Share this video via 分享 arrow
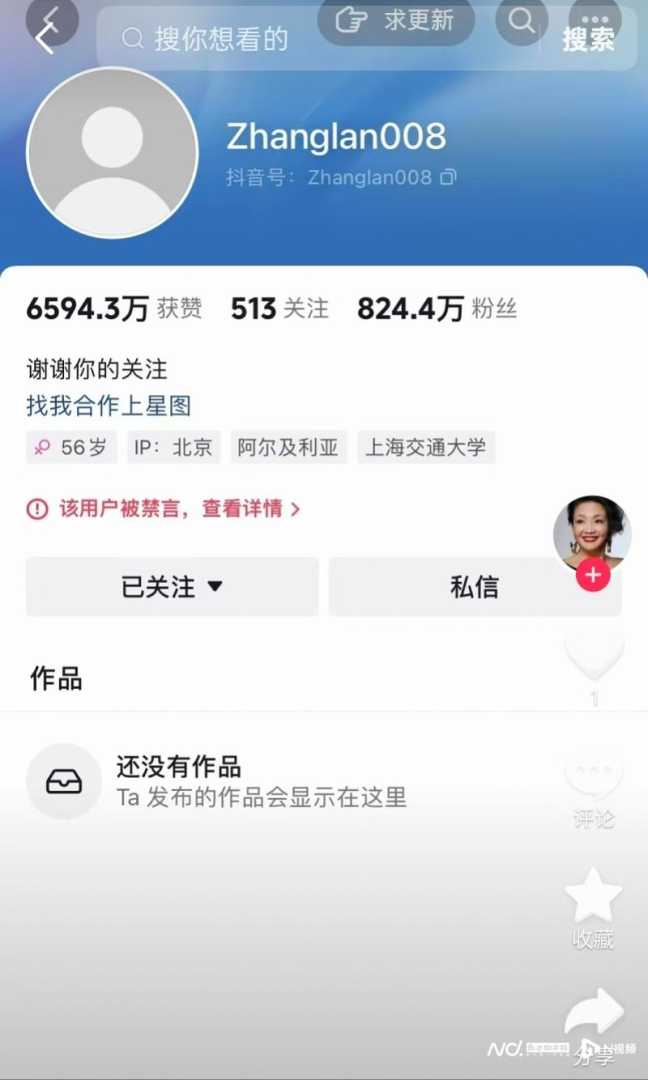Screen dimensions: 648x1080 click(594, 1015)
